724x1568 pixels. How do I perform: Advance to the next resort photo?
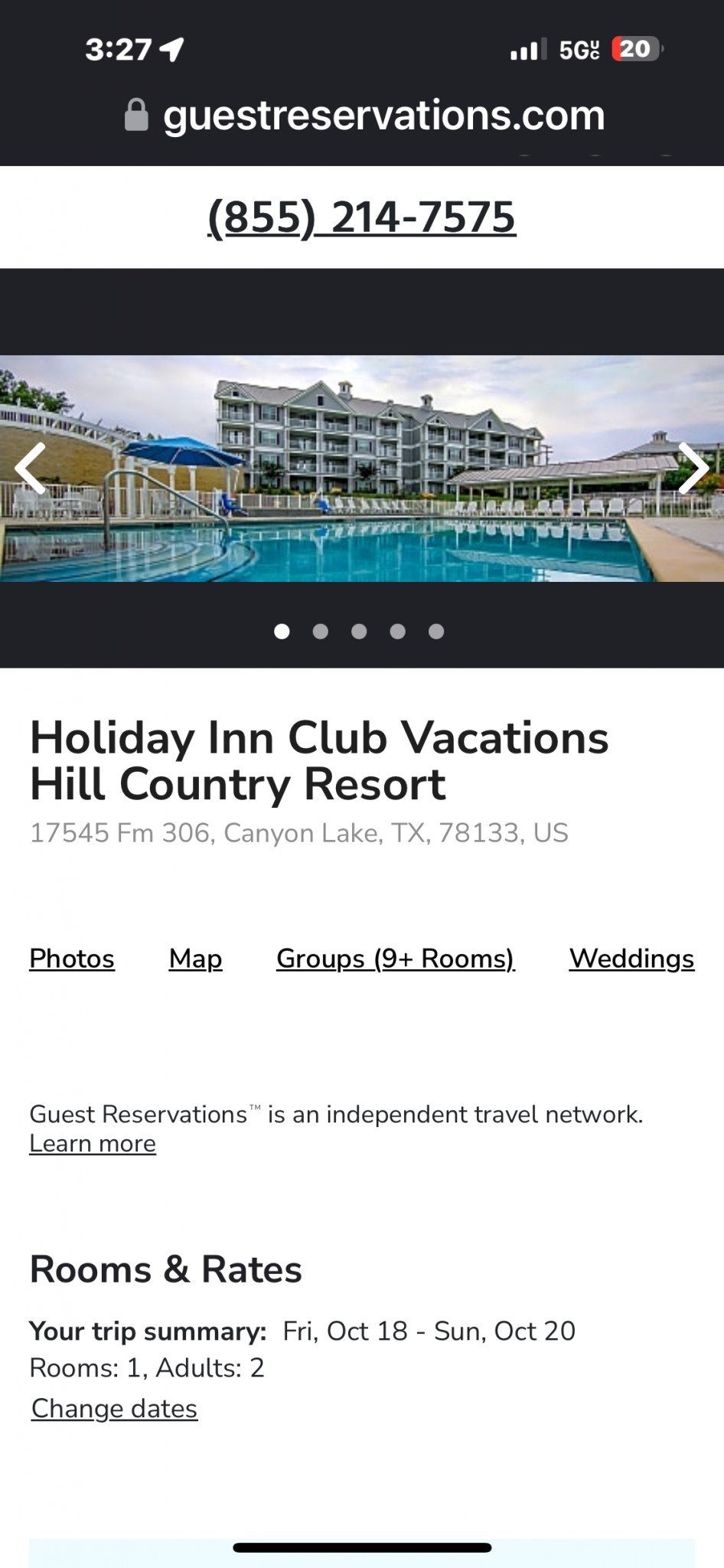coord(693,468)
